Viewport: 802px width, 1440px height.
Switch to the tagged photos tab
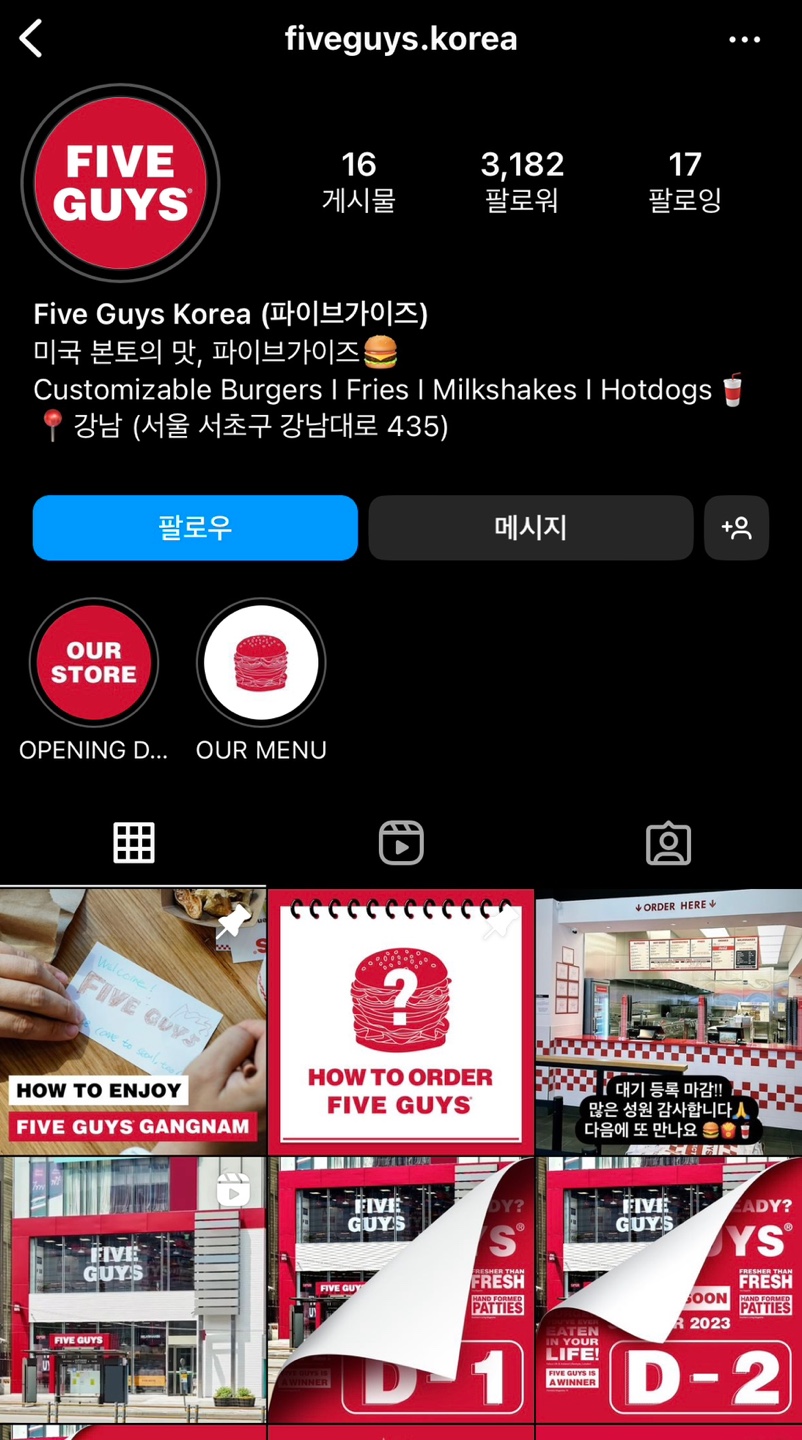point(668,843)
